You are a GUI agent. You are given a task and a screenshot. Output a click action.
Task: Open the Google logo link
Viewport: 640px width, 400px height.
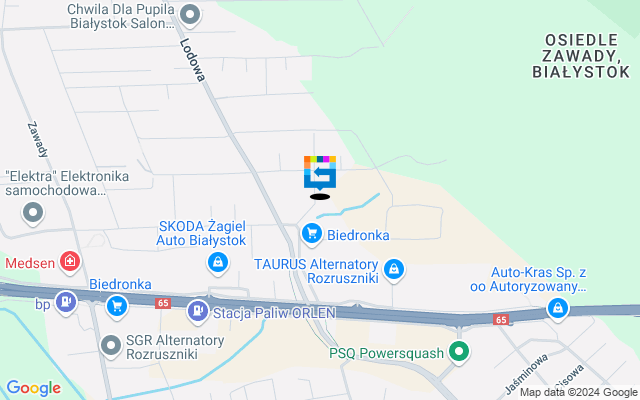pyautogui.click(x=33, y=388)
